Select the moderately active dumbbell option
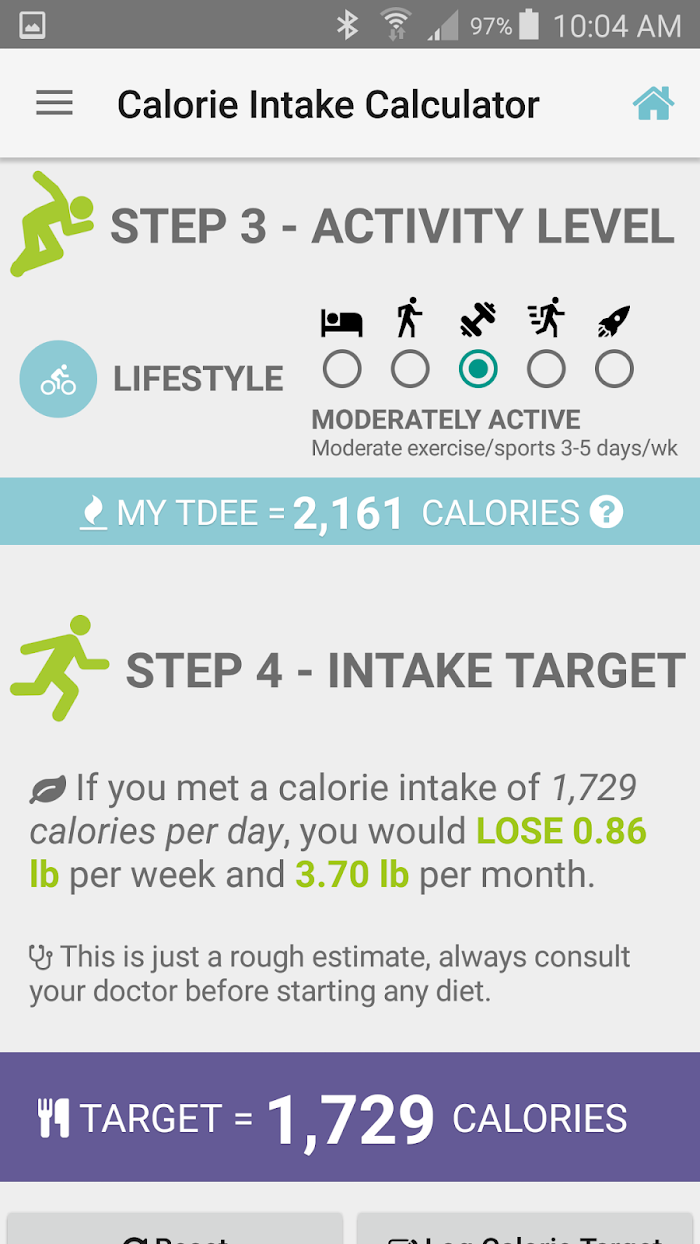The height and width of the screenshot is (1244, 700). coord(478,370)
